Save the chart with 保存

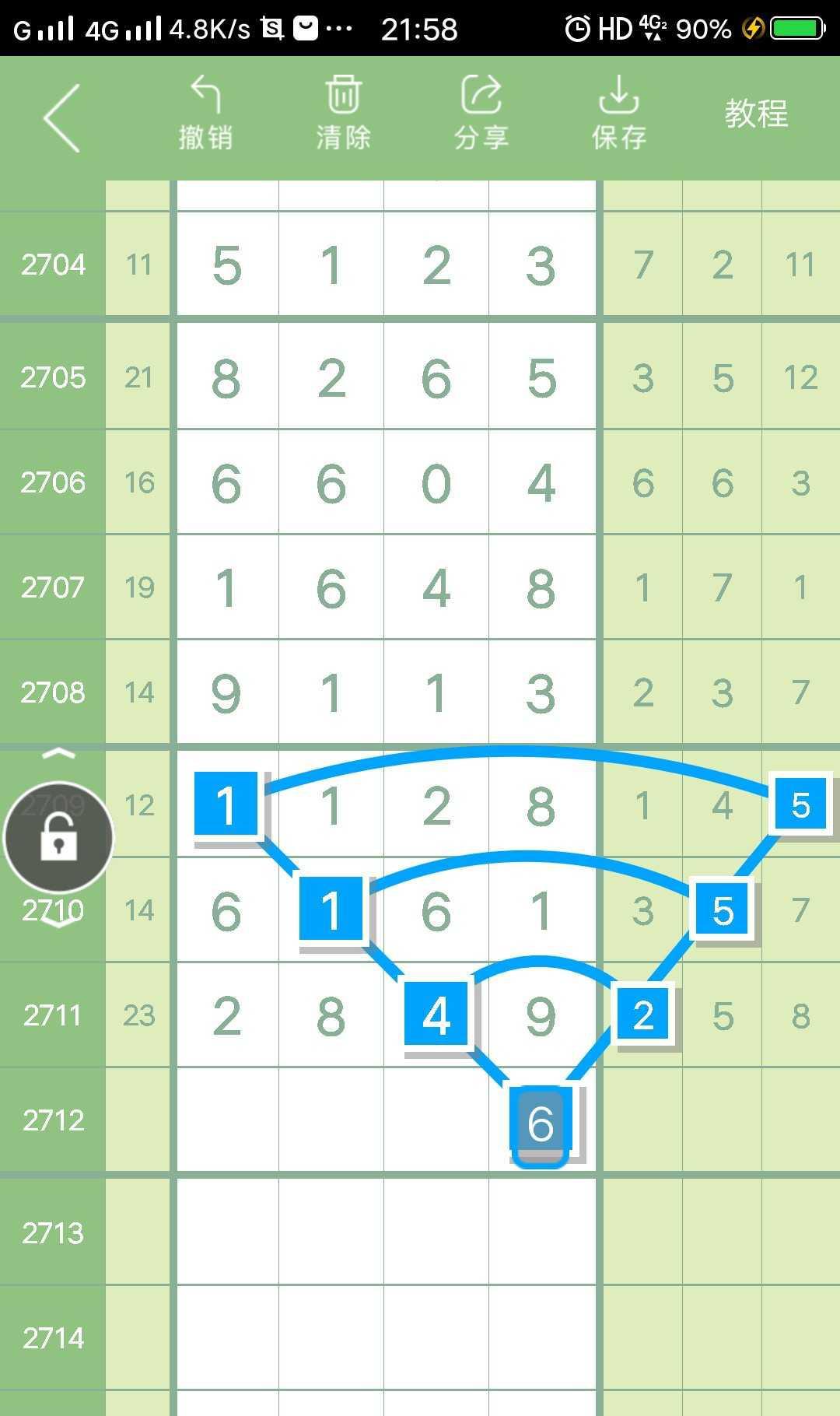pyautogui.click(x=618, y=114)
